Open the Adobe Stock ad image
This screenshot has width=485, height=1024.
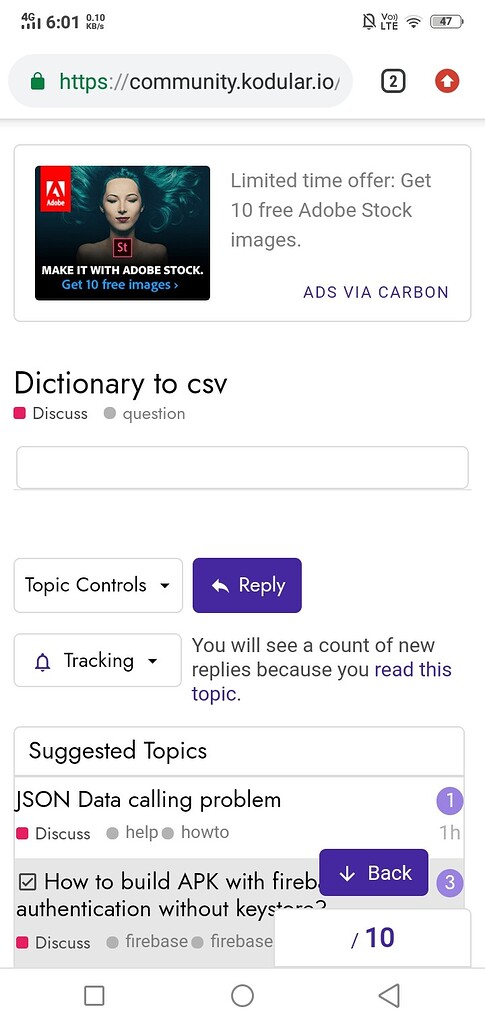pos(123,232)
